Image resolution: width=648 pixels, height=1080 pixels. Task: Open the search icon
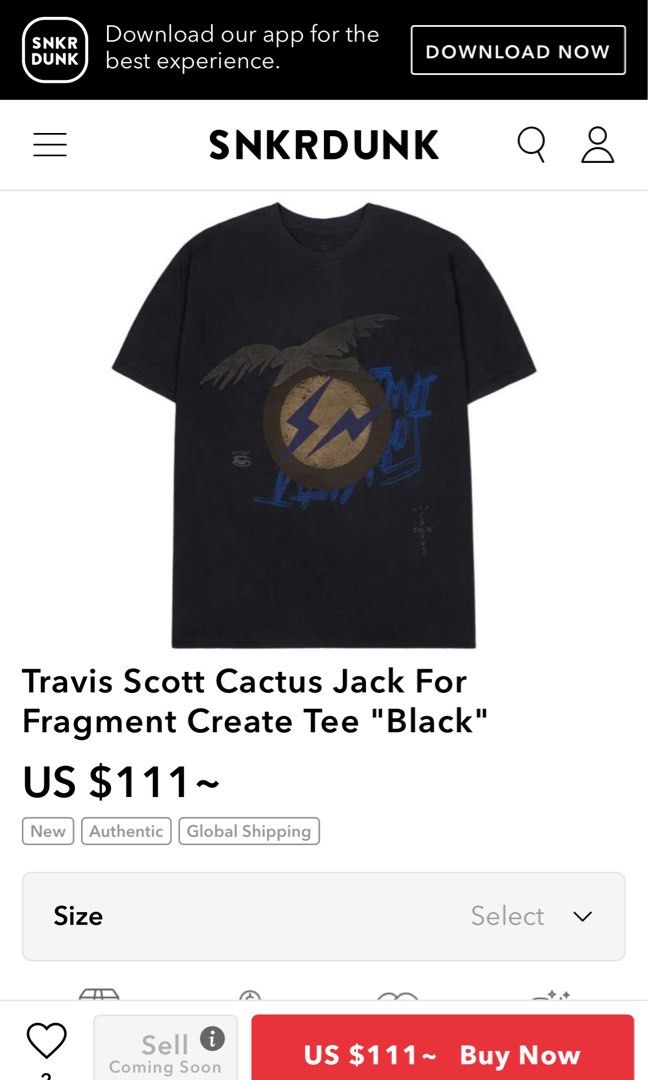point(531,145)
